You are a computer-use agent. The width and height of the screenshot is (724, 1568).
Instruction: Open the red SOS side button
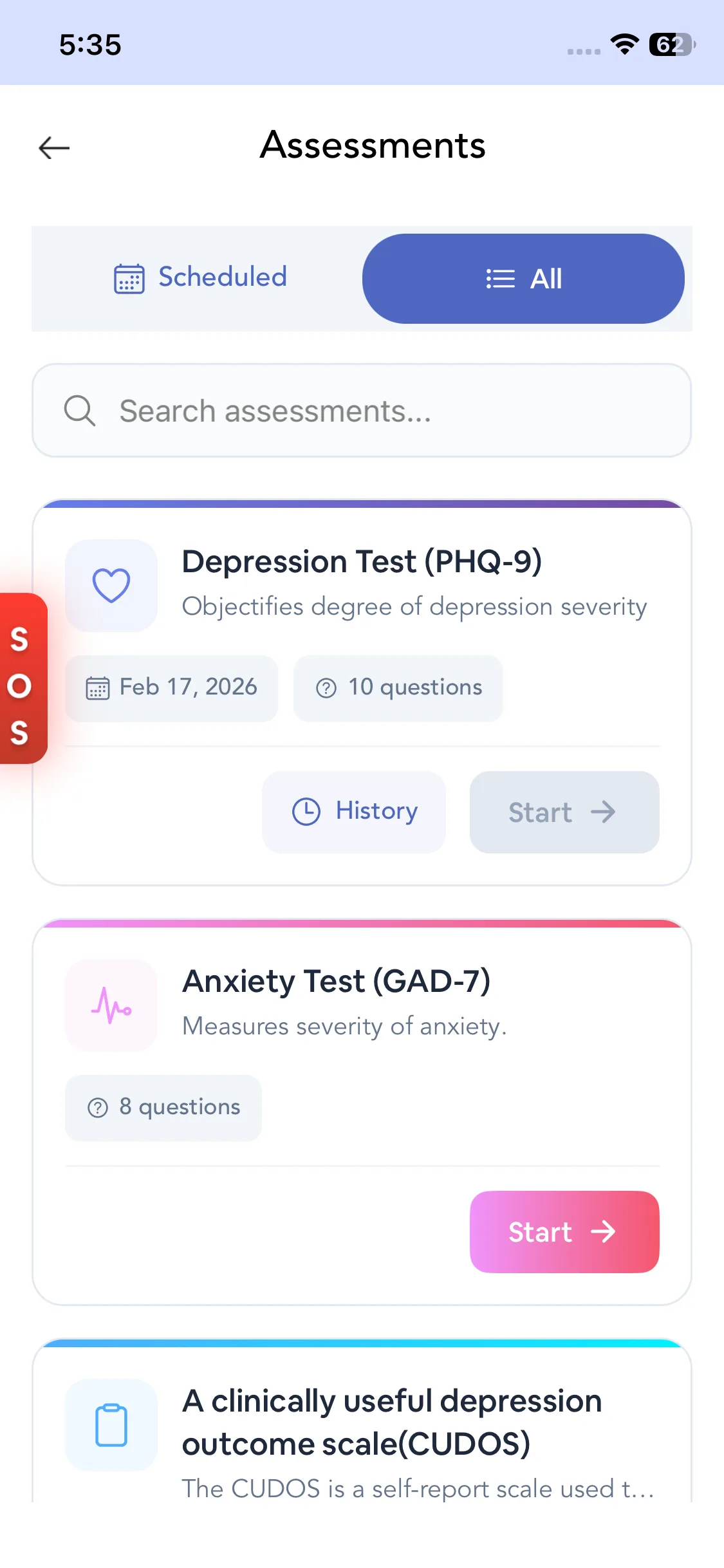coord(23,678)
